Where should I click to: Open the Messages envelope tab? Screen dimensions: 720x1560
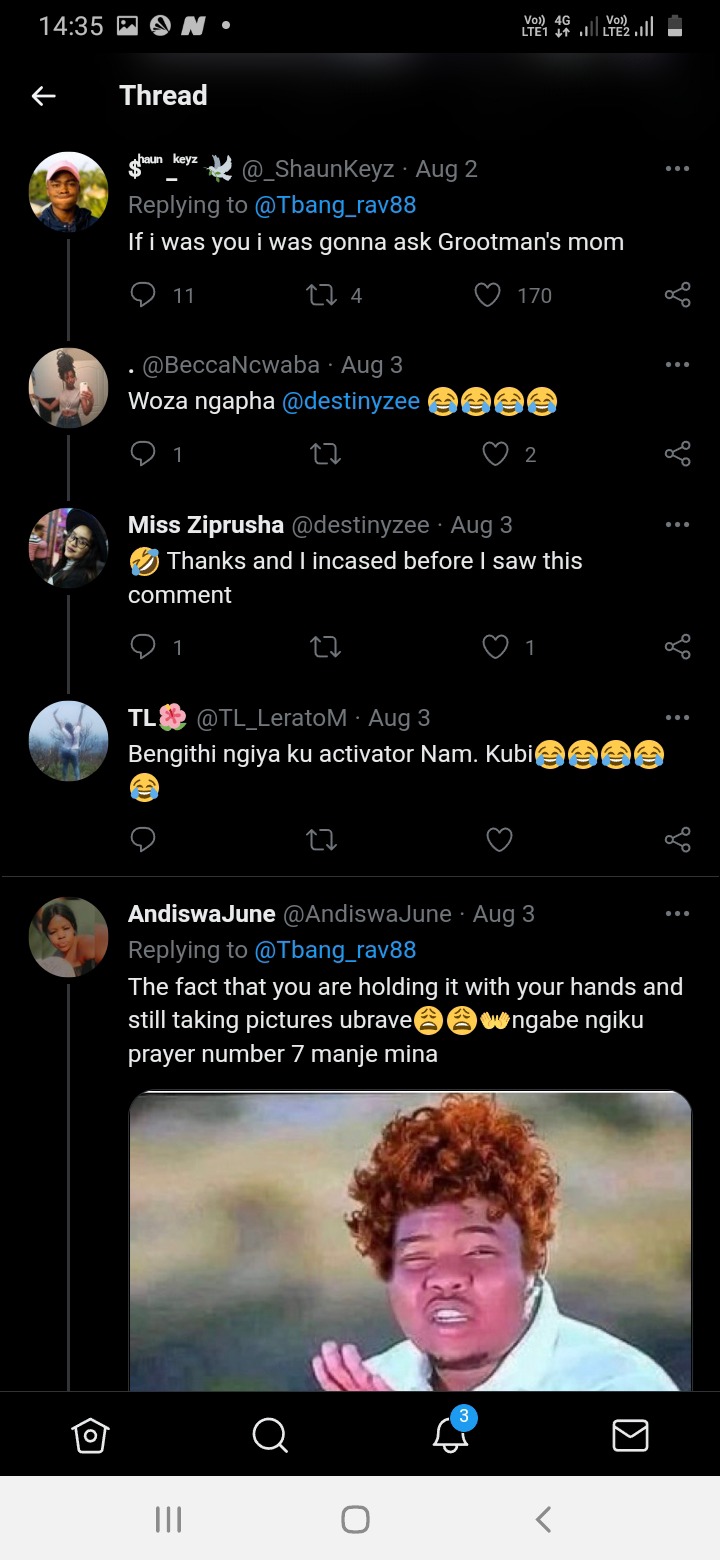coord(630,1435)
